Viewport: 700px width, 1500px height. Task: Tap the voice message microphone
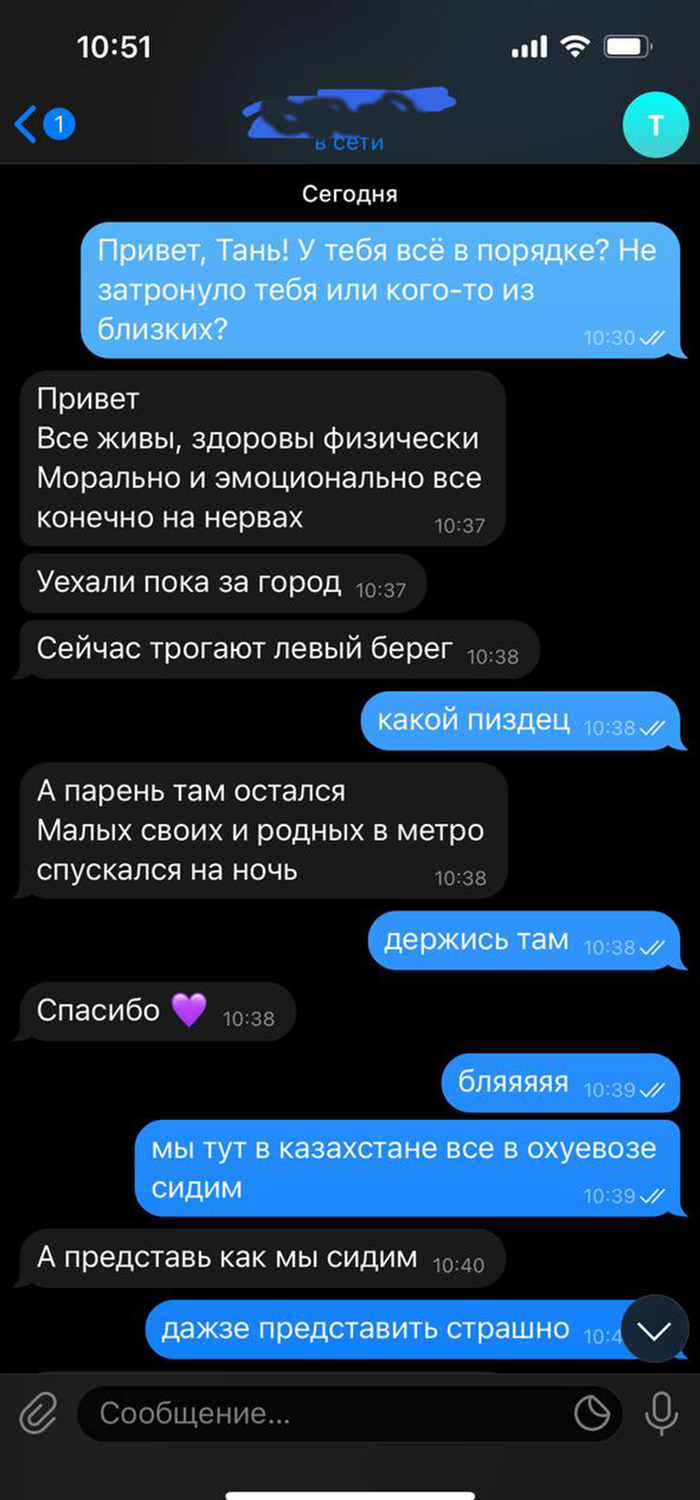(x=660, y=1413)
